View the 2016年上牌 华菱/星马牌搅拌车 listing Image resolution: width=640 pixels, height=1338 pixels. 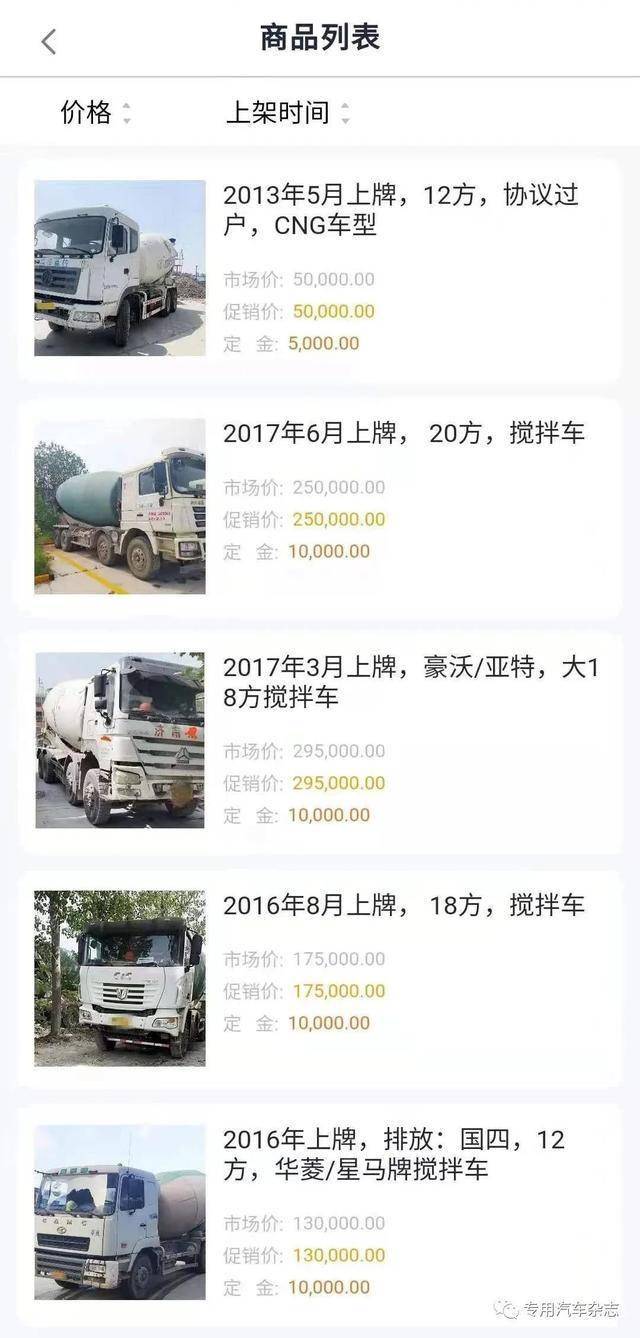[x=394, y=1154]
